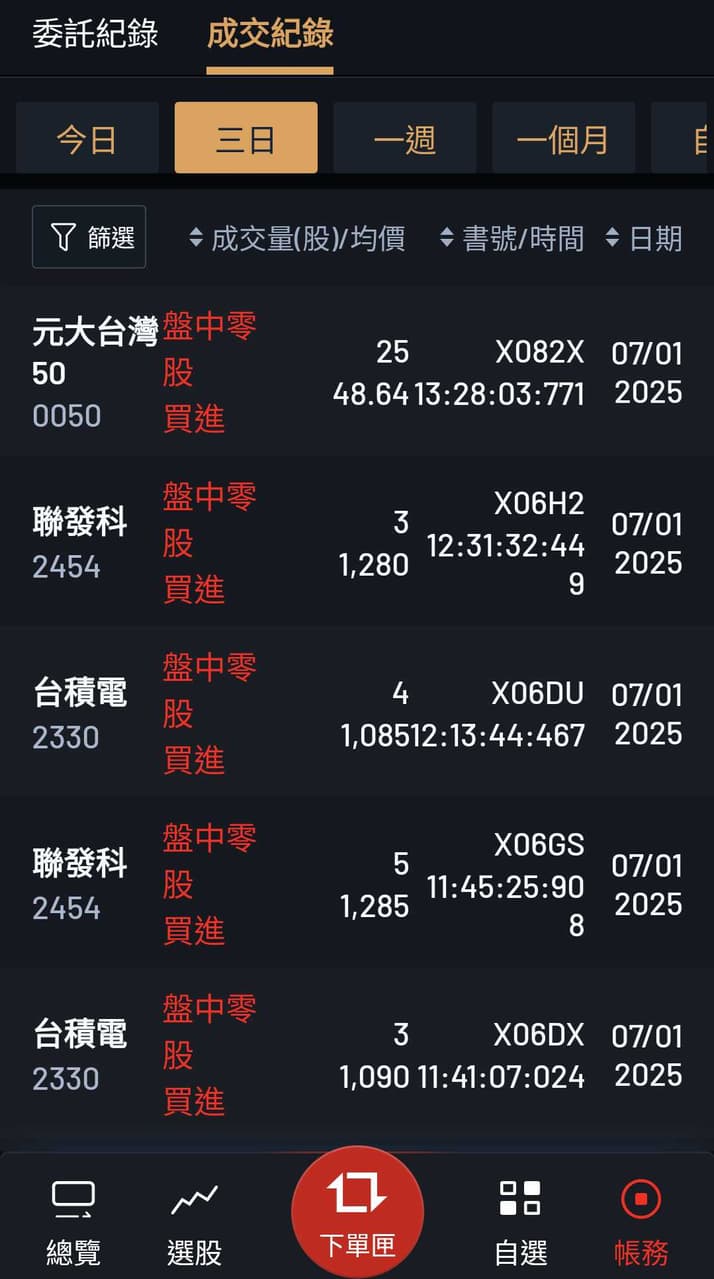Image resolution: width=714 pixels, height=1279 pixels.
Task: Choose the 一週 date range
Action: click(x=404, y=139)
